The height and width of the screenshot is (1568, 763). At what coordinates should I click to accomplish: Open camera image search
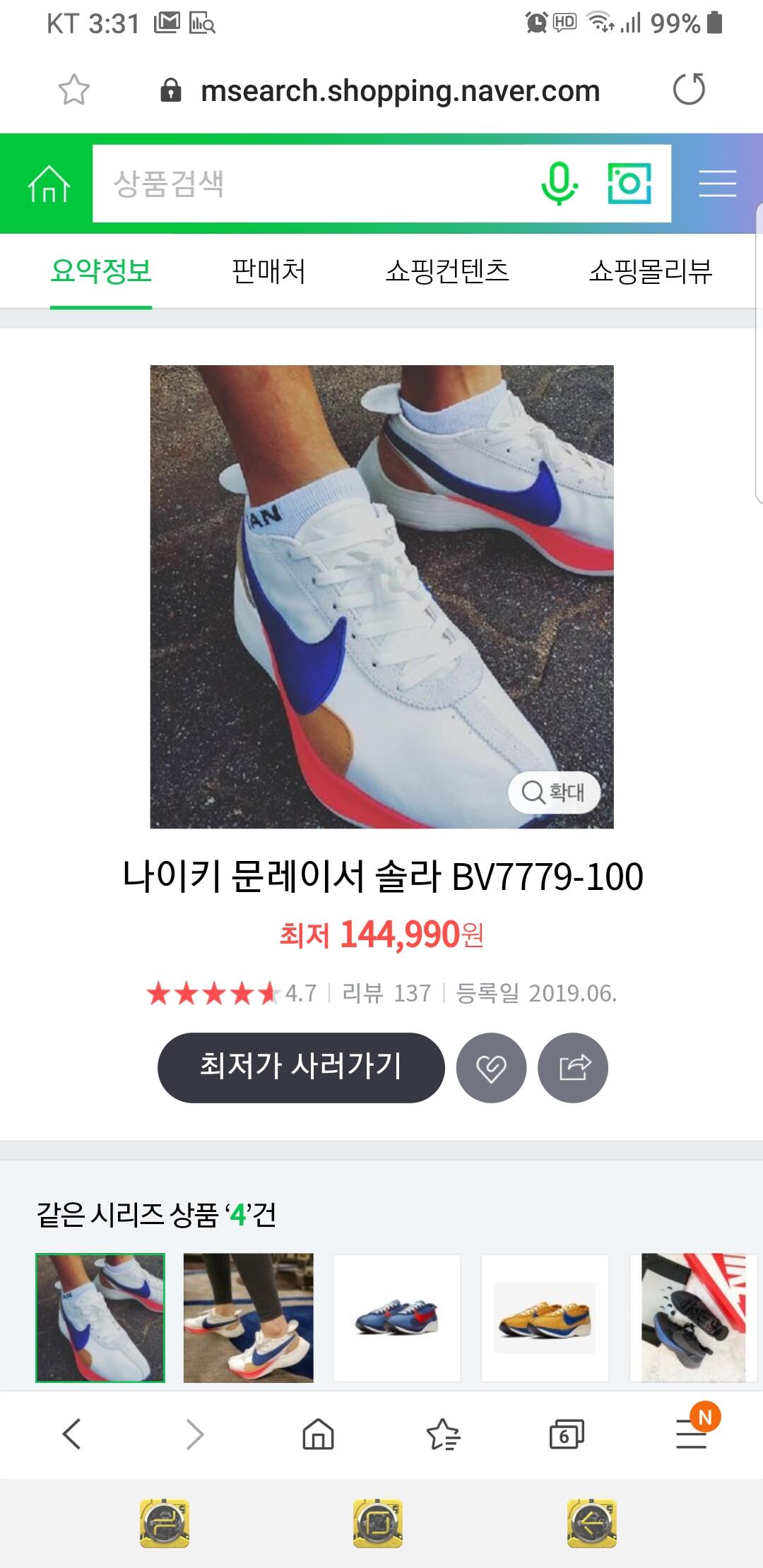click(629, 184)
